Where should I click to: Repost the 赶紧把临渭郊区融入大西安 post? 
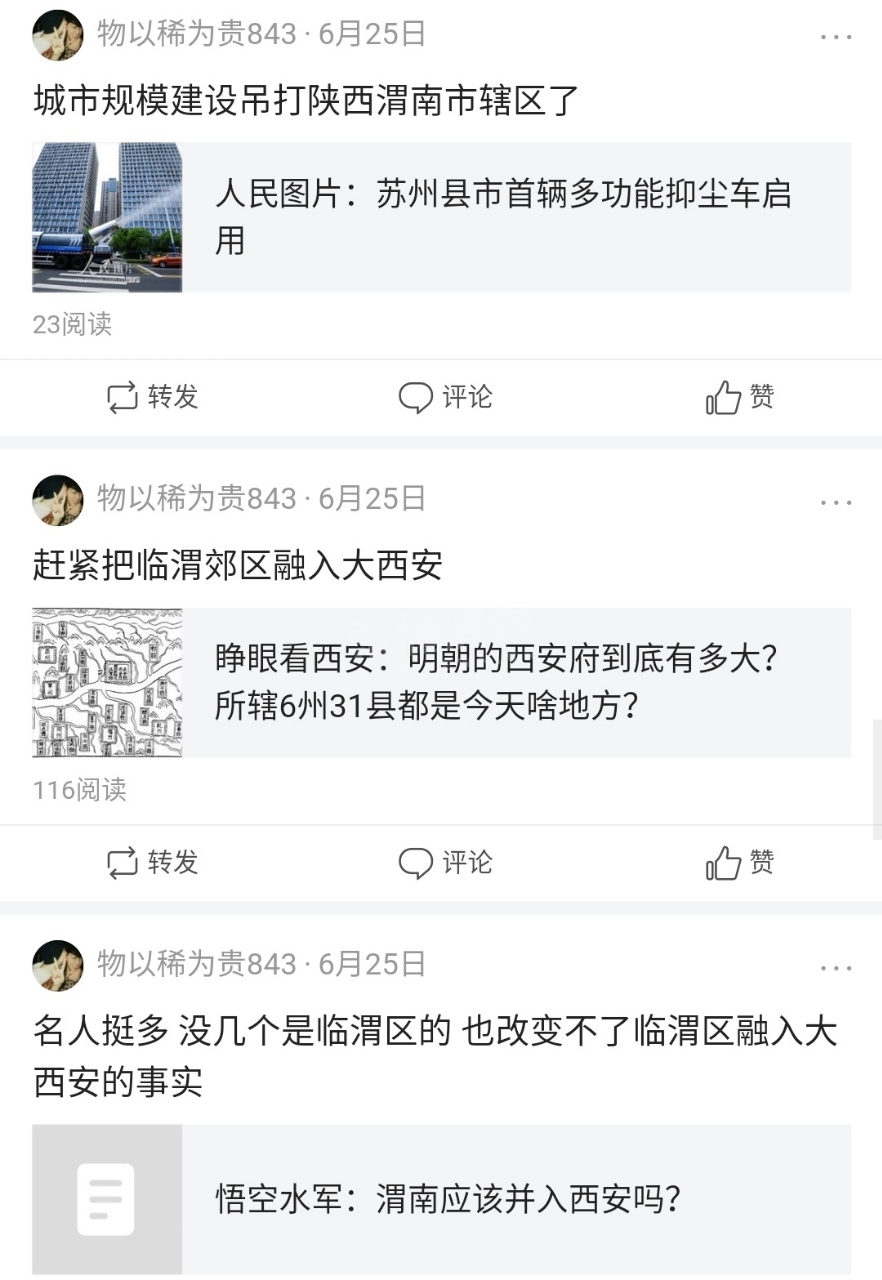[x=153, y=862]
